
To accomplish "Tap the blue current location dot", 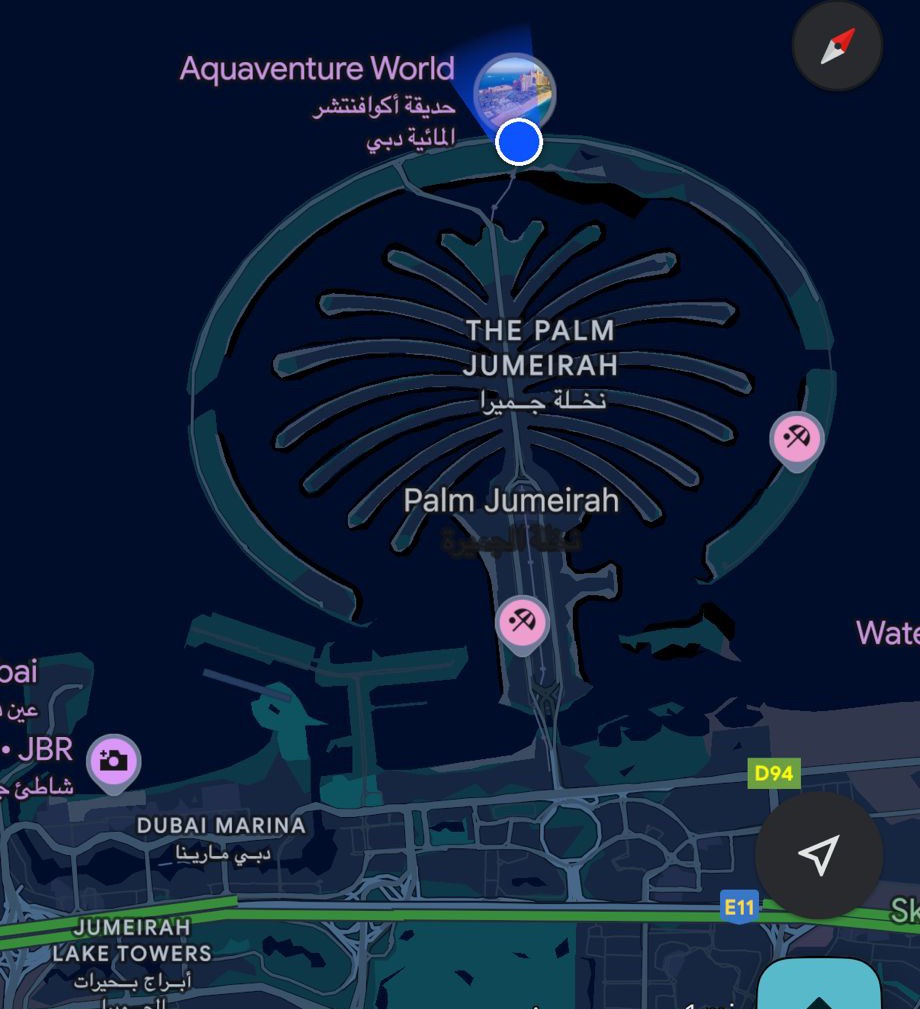I will [518, 142].
